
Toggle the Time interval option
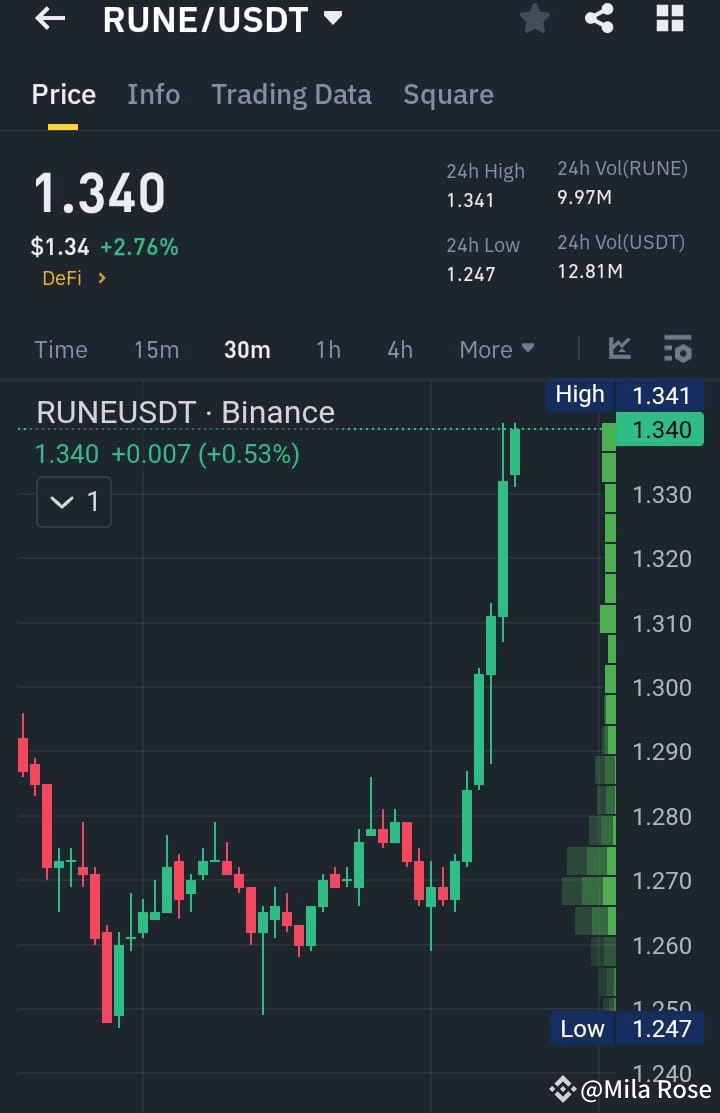pyautogui.click(x=61, y=349)
